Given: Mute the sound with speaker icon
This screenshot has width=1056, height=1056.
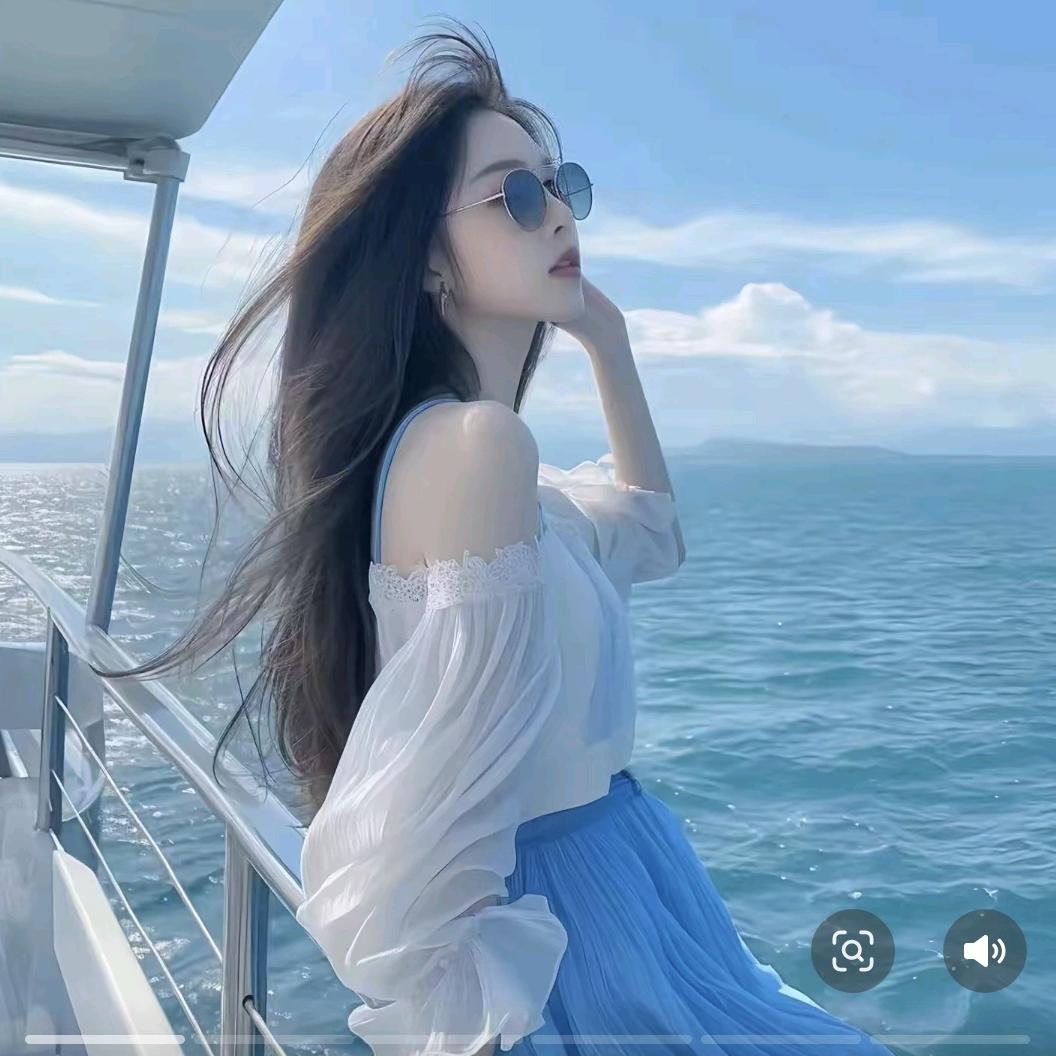Looking at the screenshot, I should click(x=984, y=950).
